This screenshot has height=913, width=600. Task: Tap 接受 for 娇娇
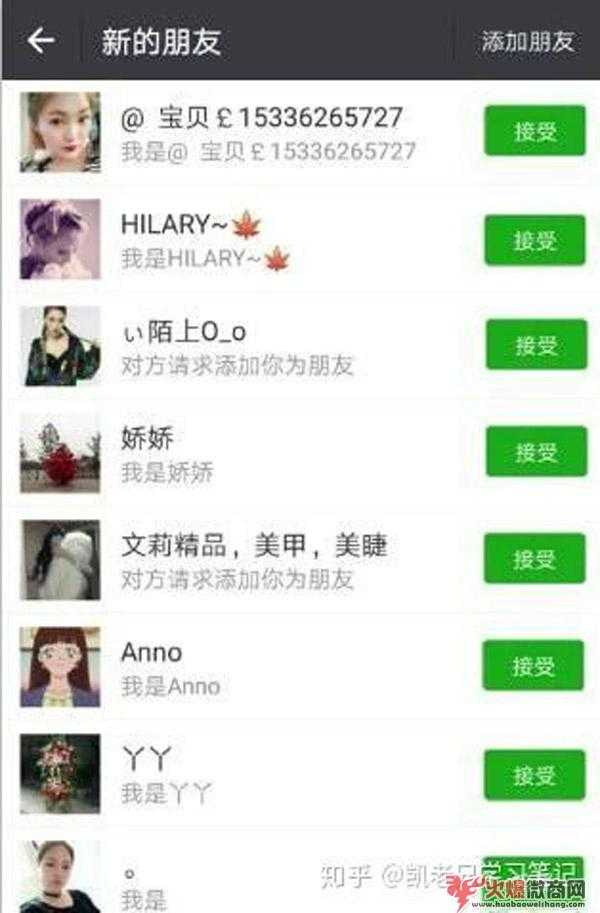(535, 451)
